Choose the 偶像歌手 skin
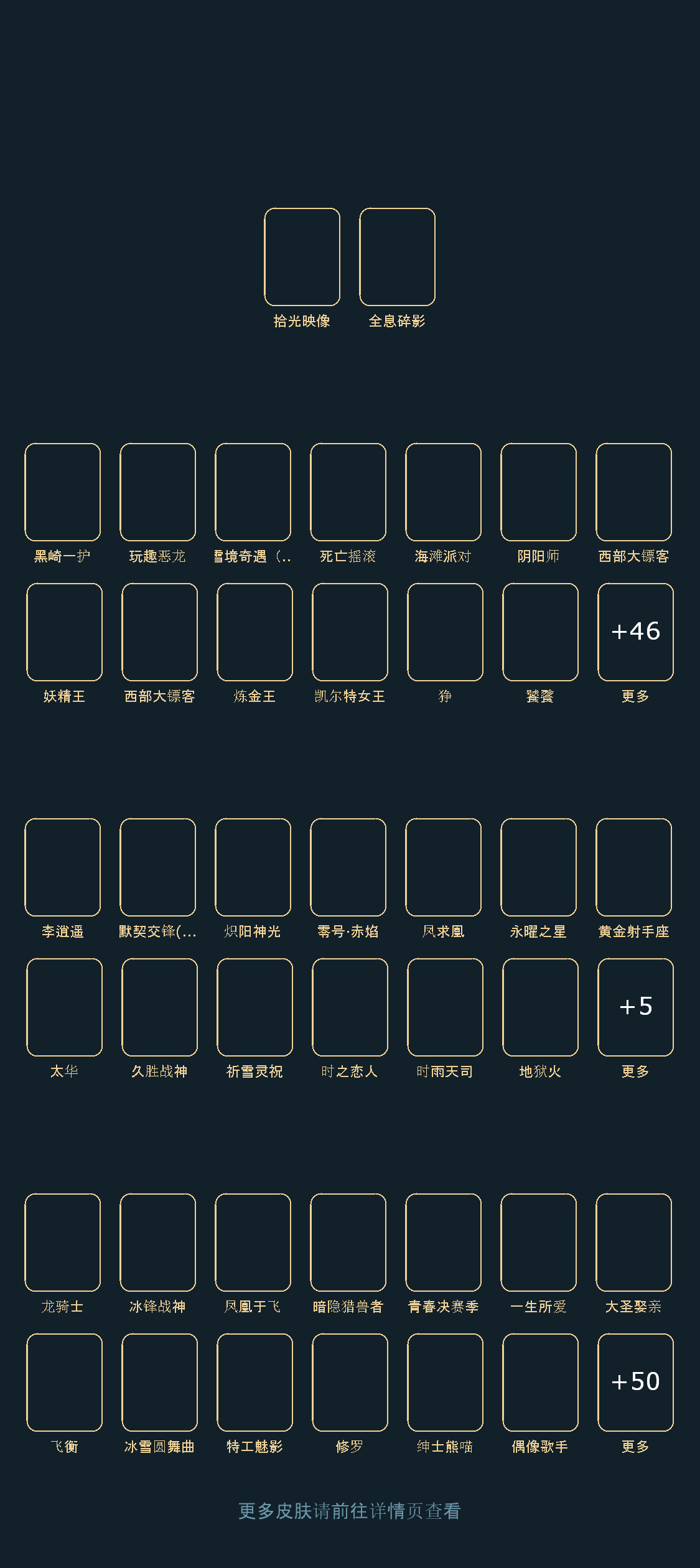This screenshot has width=700, height=1568. (x=540, y=1383)
